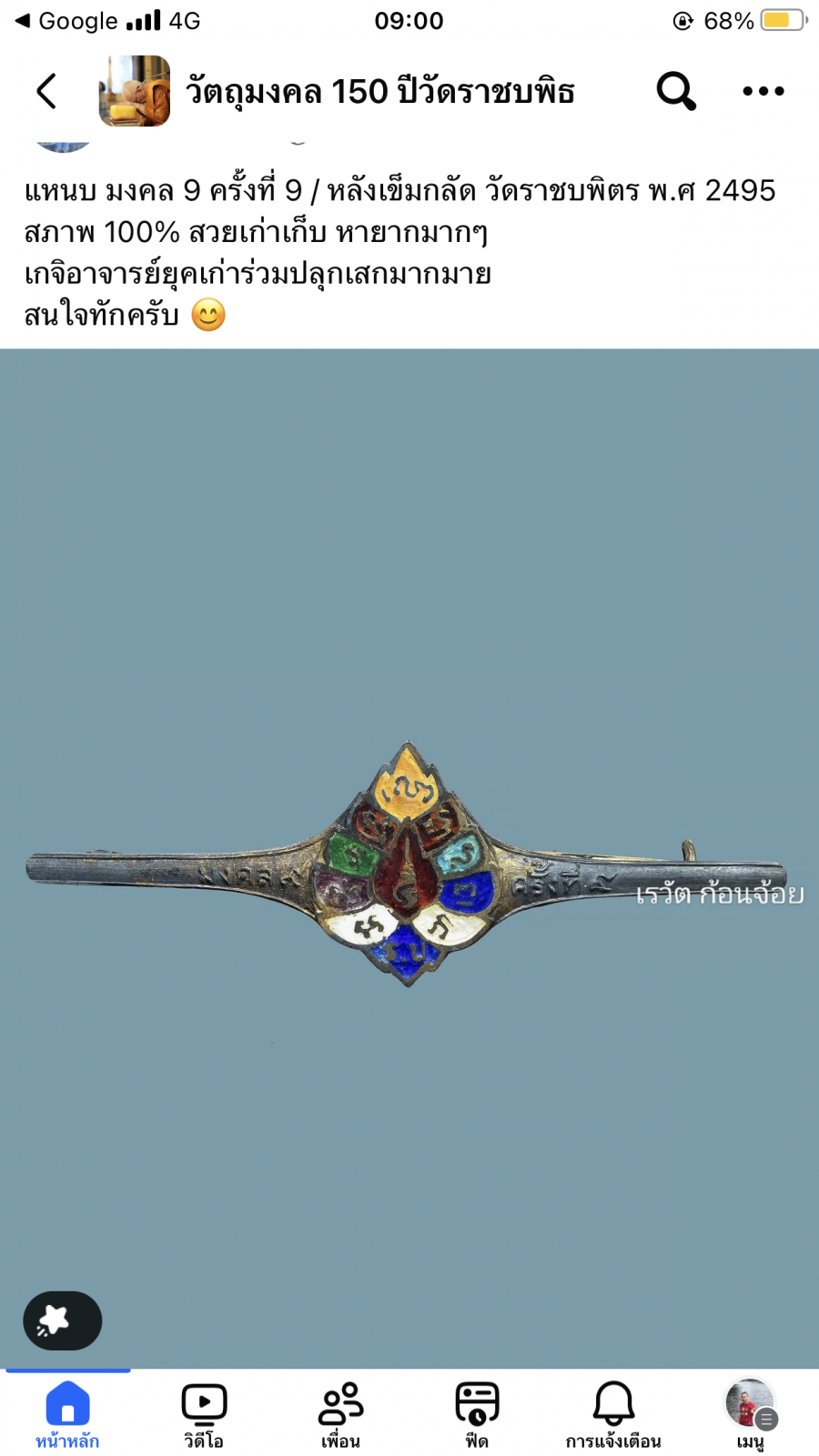
Task: Open the เมนู profile tab
Action: (750, 1414)
